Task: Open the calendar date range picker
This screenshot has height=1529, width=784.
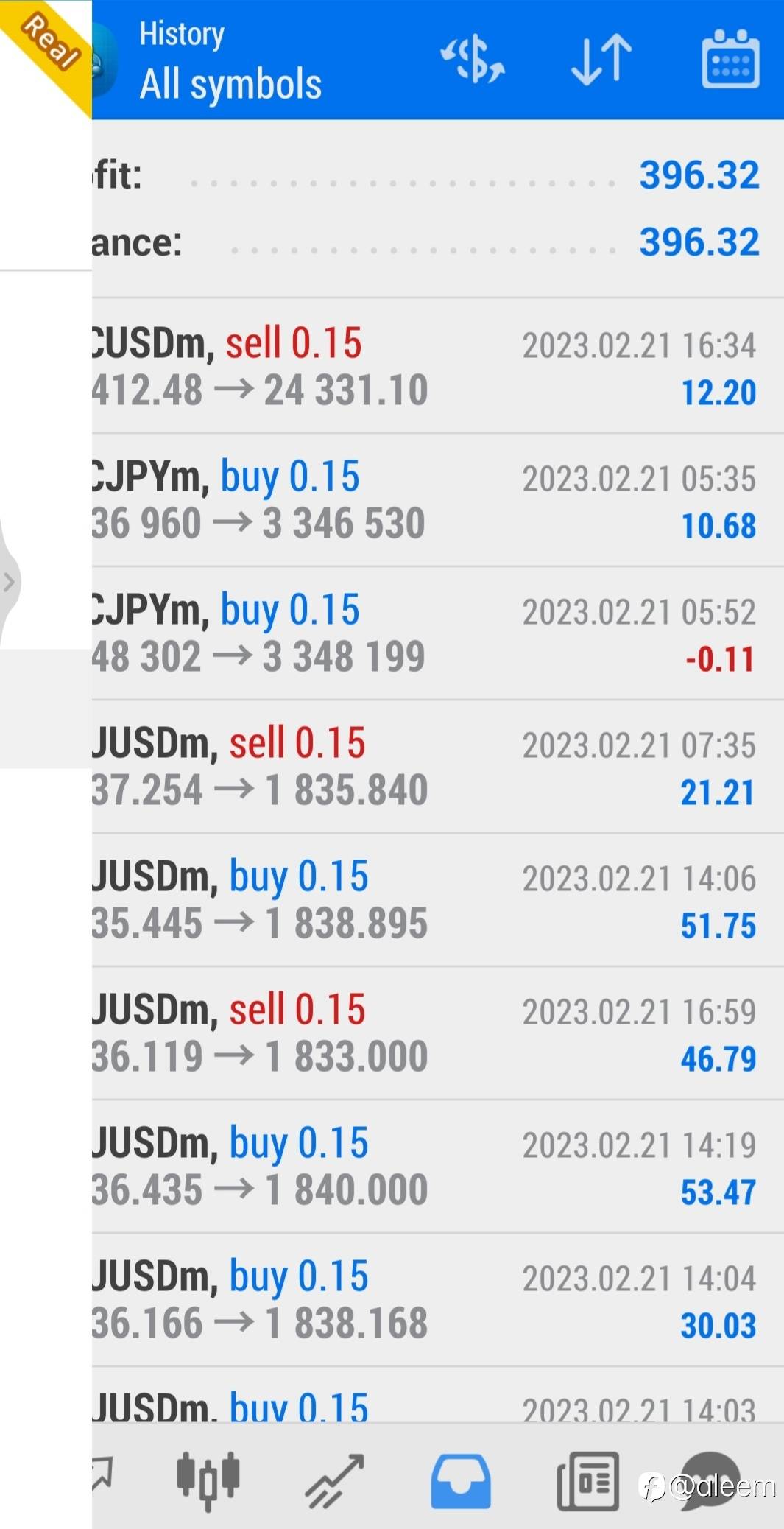Action: (730, 60)
